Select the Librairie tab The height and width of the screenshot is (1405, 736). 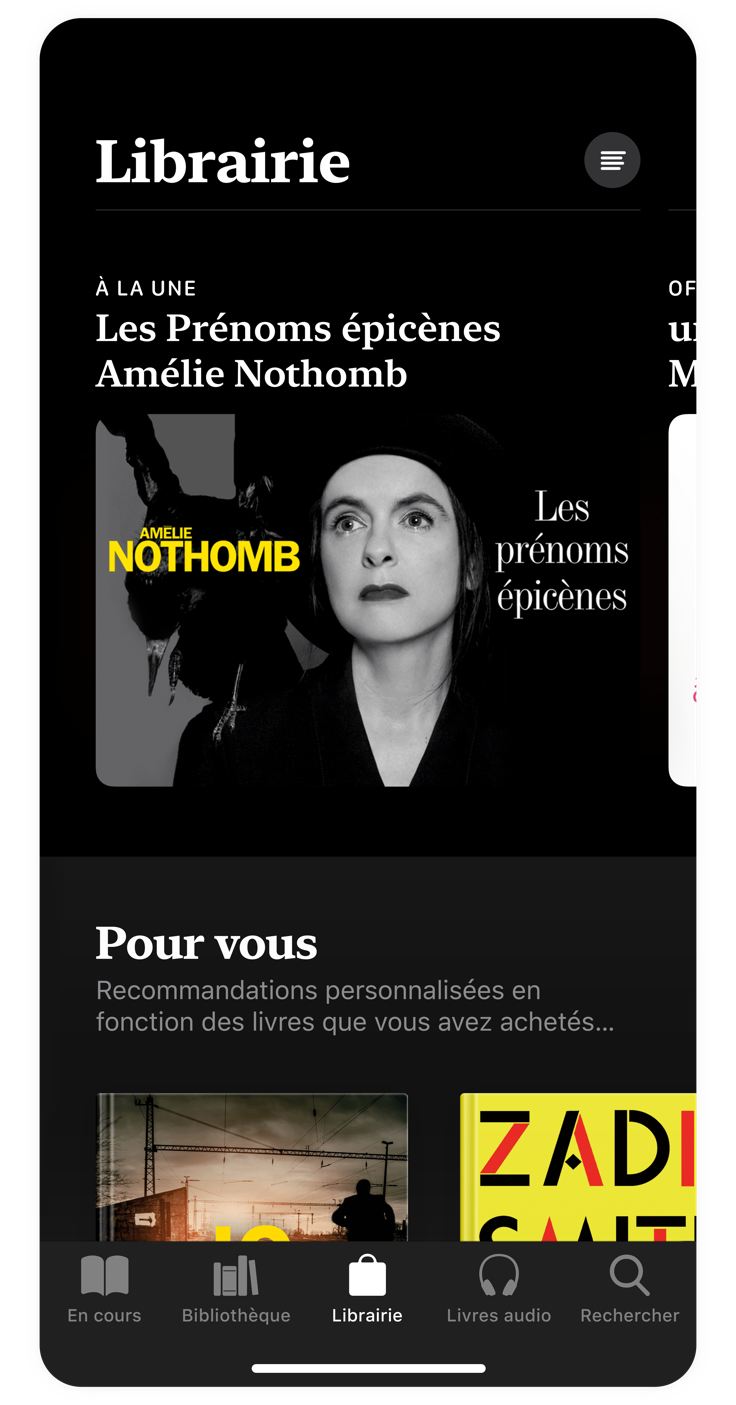pyautogui.click(x=367, y=1290)
